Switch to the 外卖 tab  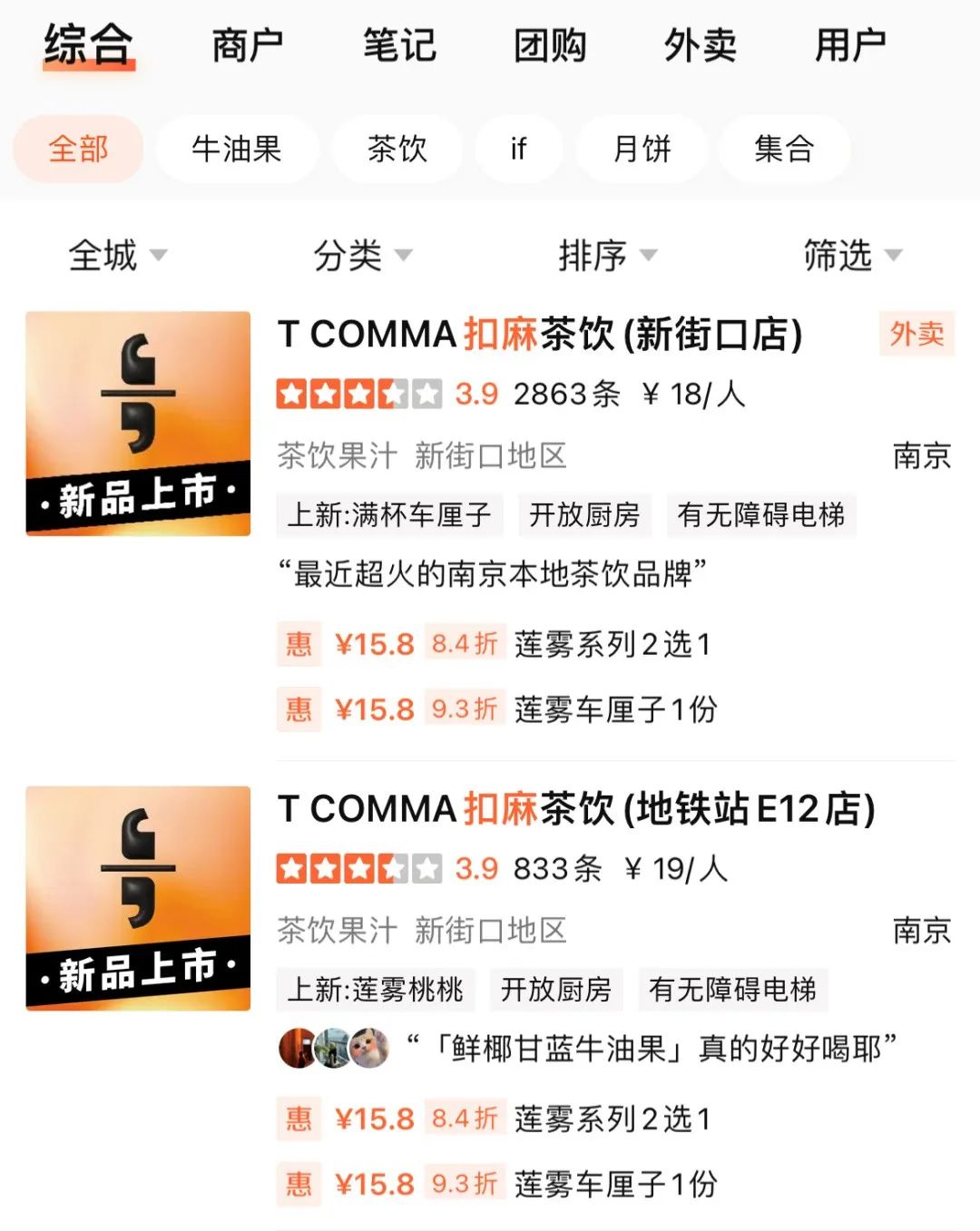point(700,45)
